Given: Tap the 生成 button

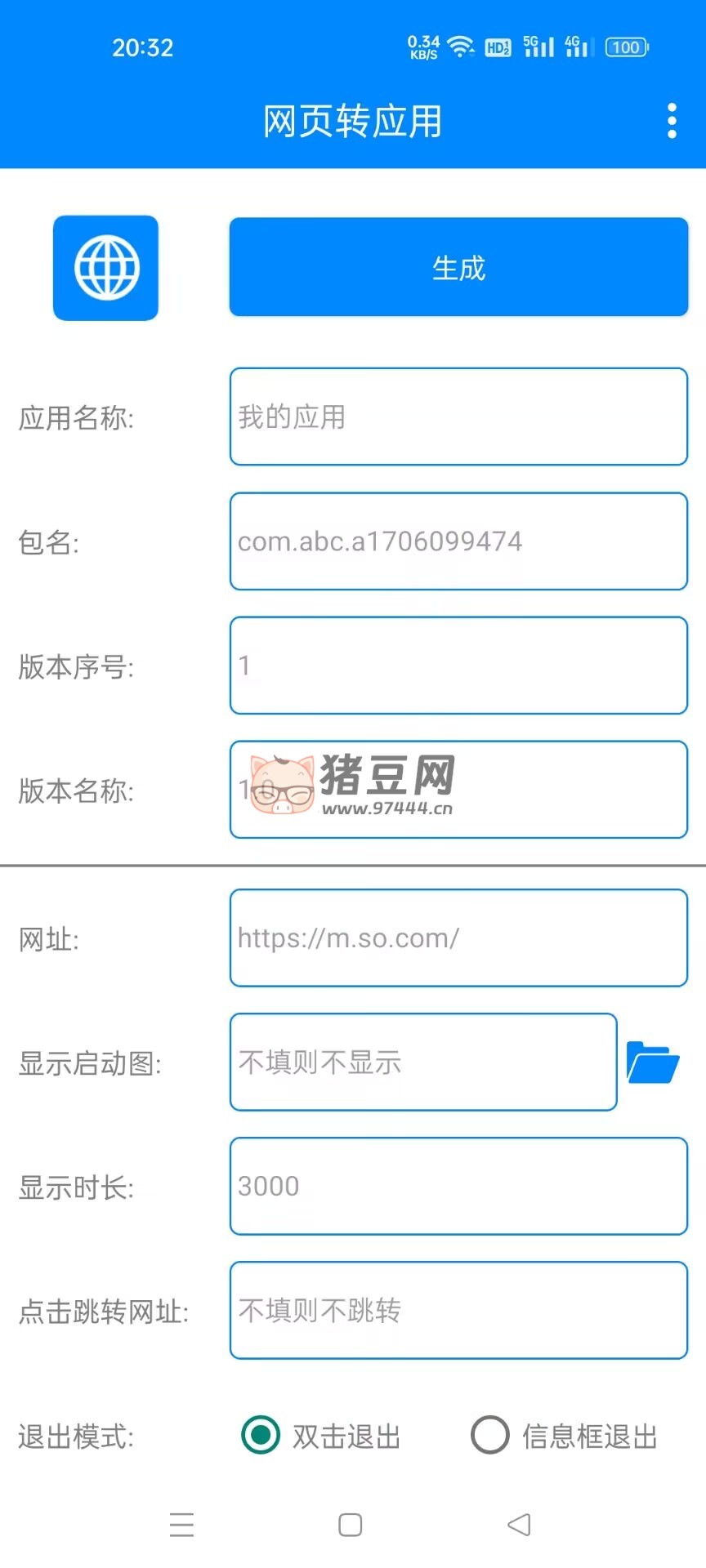Looking at the screenshot, I should point(458,267).
